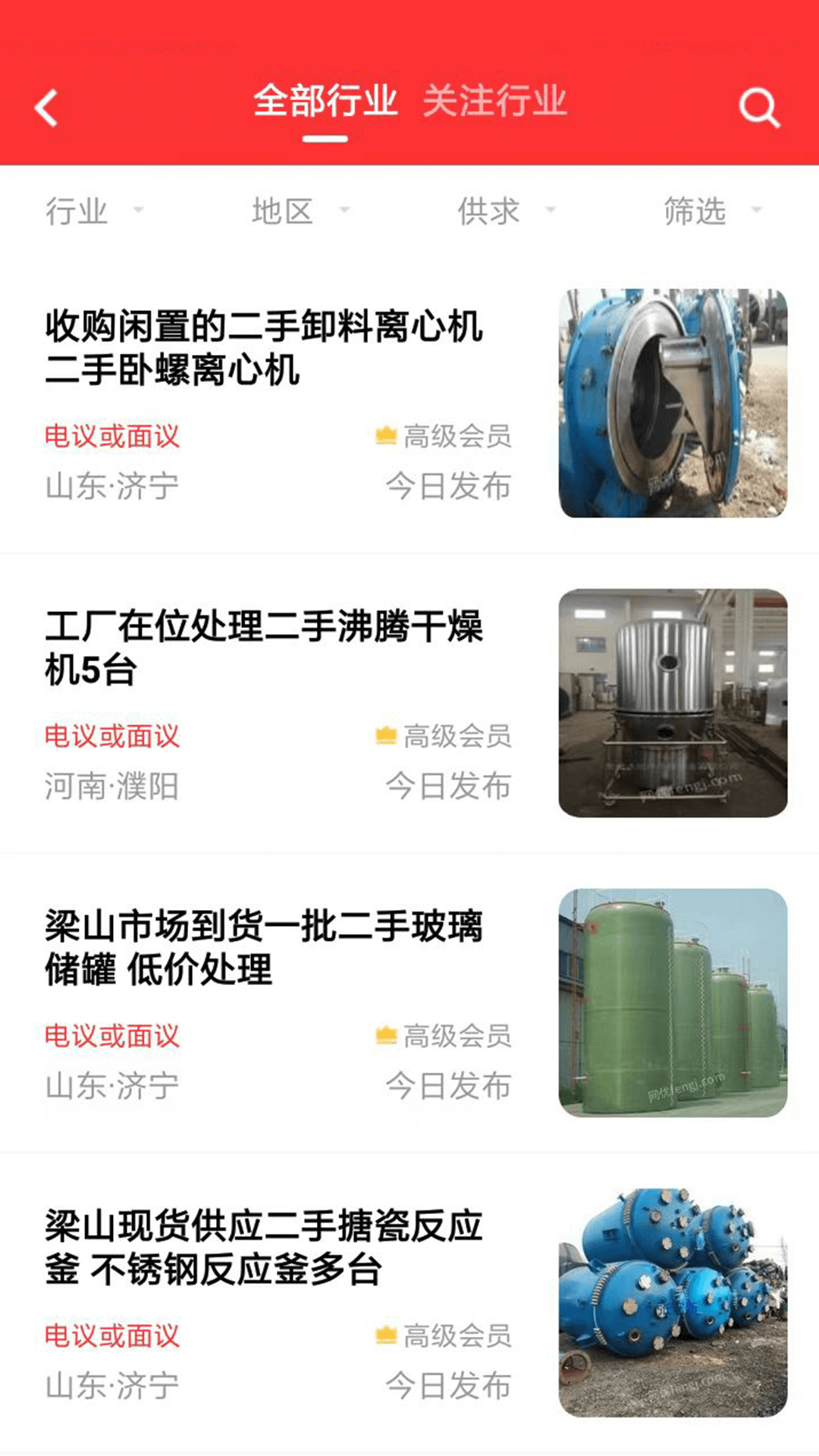Click the back arrow in the header
The width and height of the screenshot is (819, 1456).
point(47,106)
